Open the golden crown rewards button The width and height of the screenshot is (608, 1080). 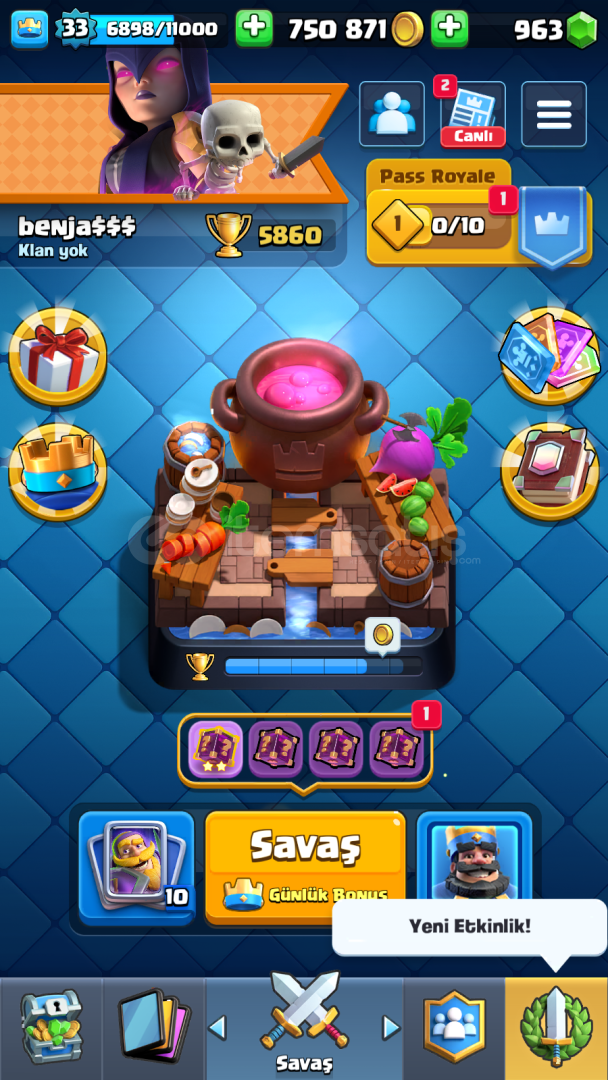pos(58,472)
